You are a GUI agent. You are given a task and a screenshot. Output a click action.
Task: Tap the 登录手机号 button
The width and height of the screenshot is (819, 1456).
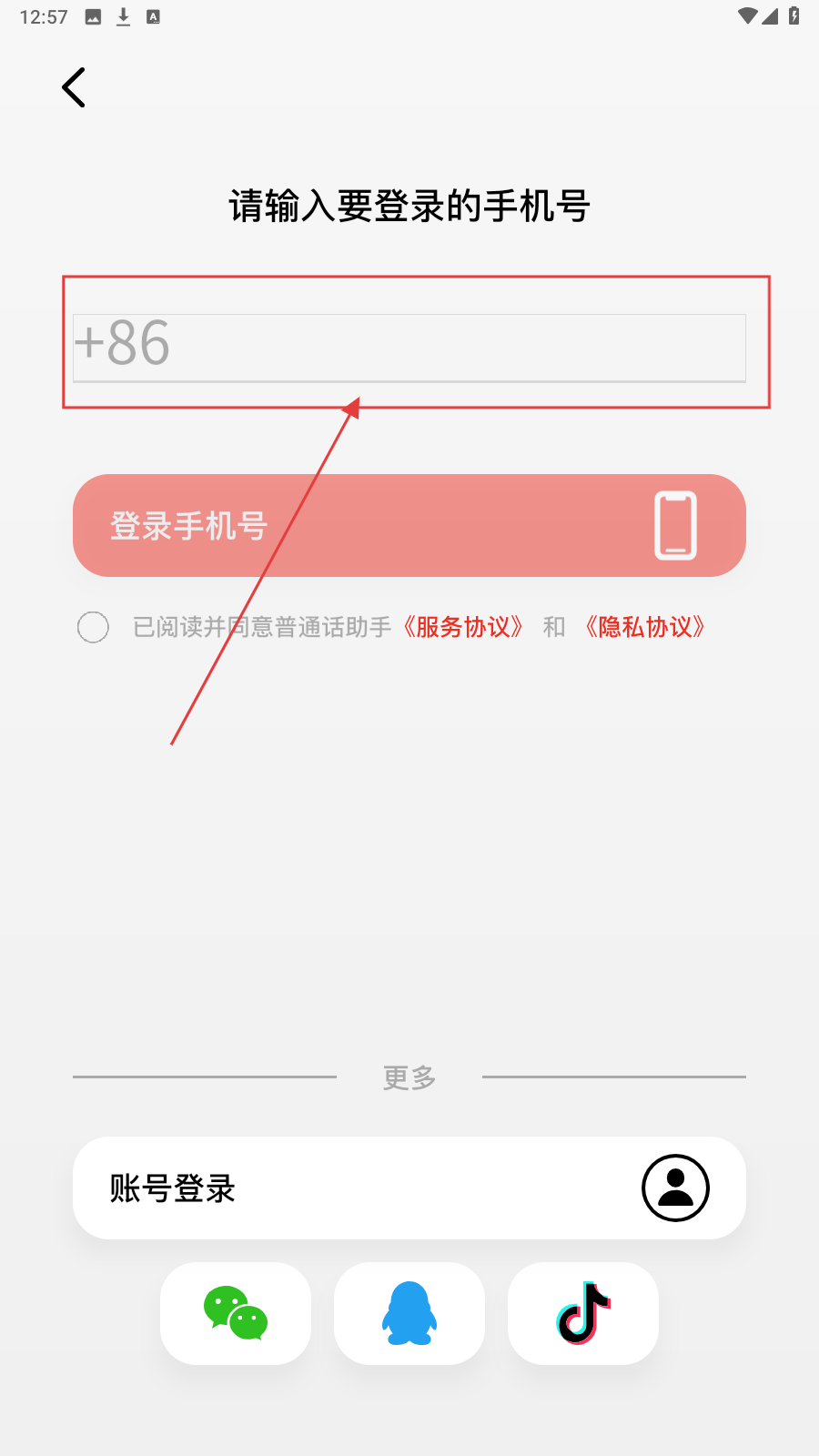click(x=409, y=525)
